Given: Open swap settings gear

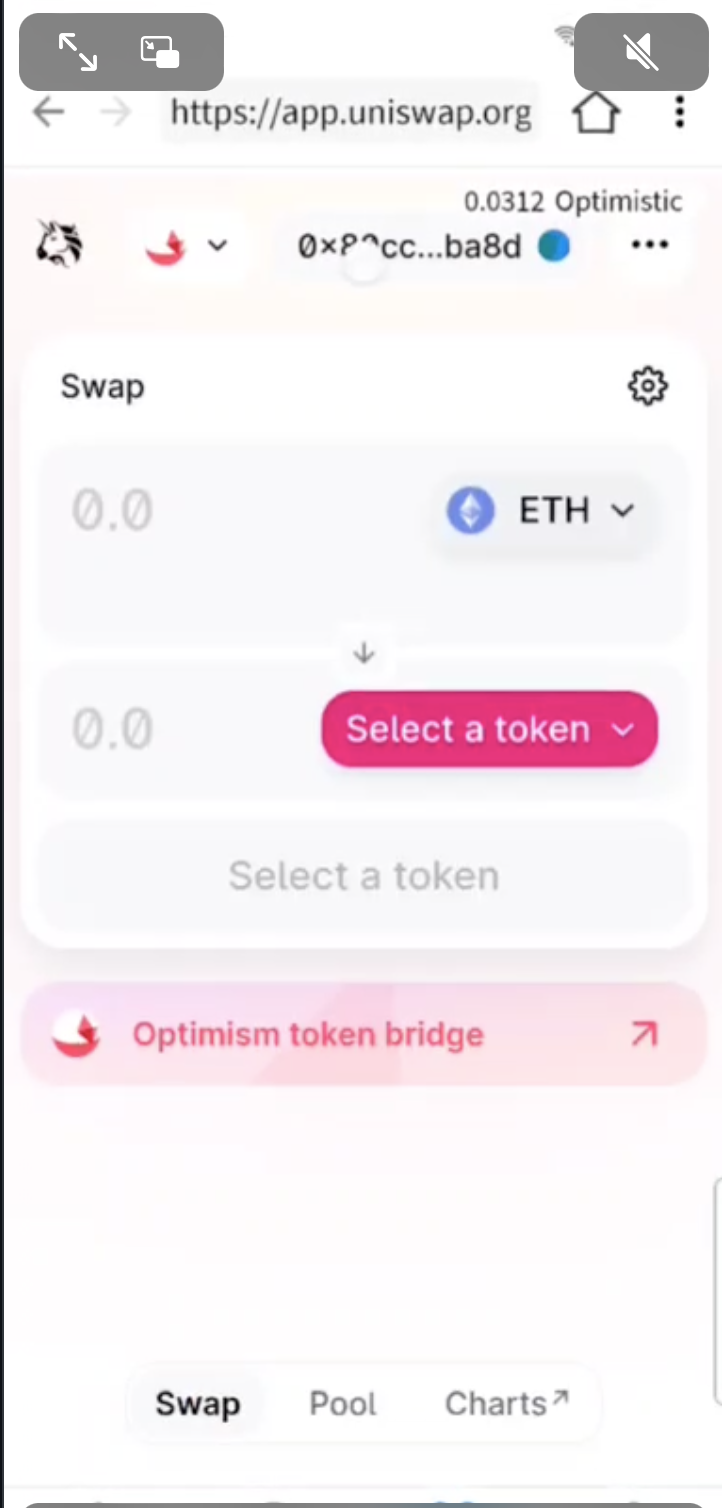Looking at the screenshot, I should [x=647, y=386].
